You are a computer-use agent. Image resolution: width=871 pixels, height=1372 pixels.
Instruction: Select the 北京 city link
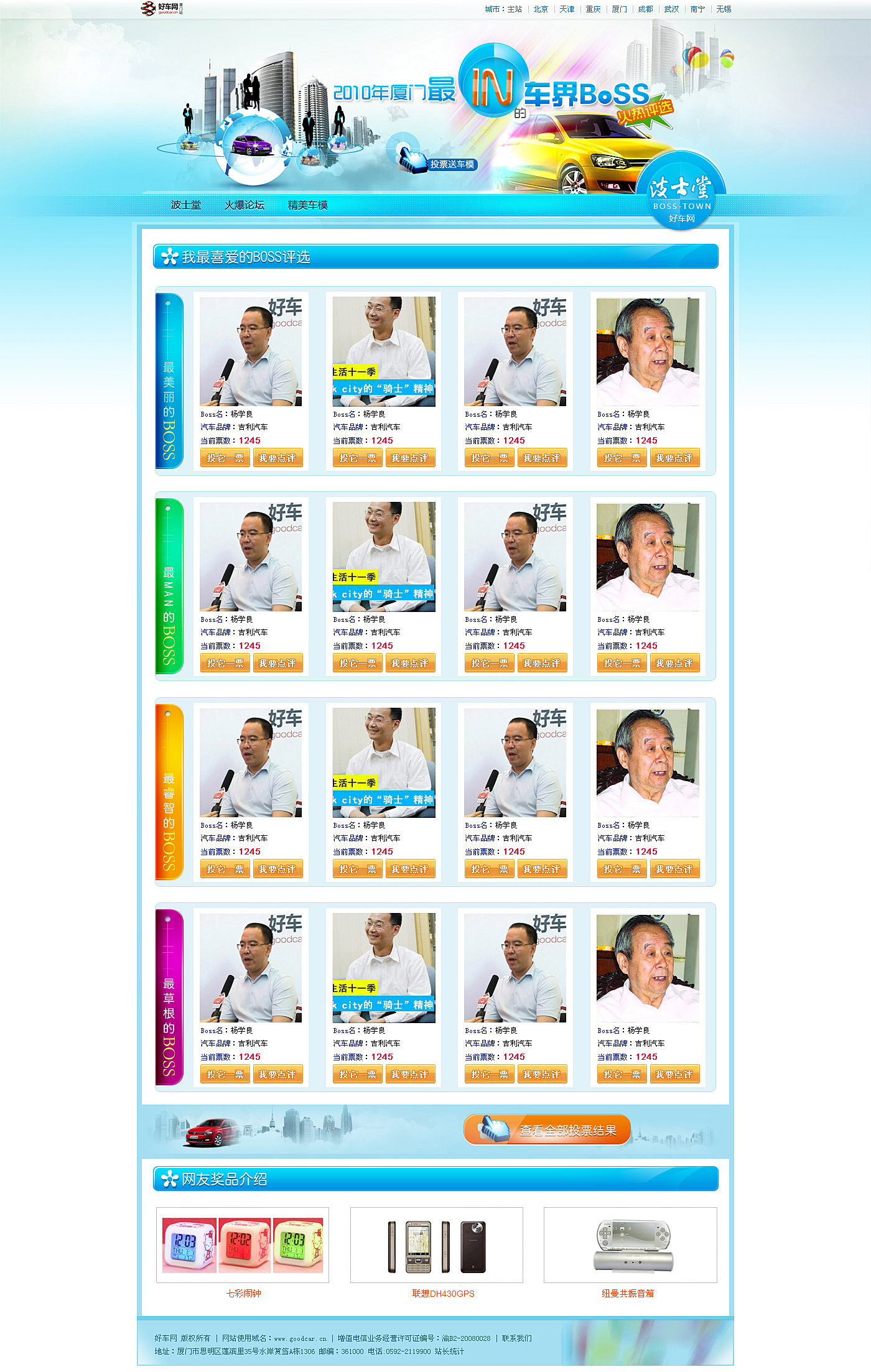pos(540,9)
